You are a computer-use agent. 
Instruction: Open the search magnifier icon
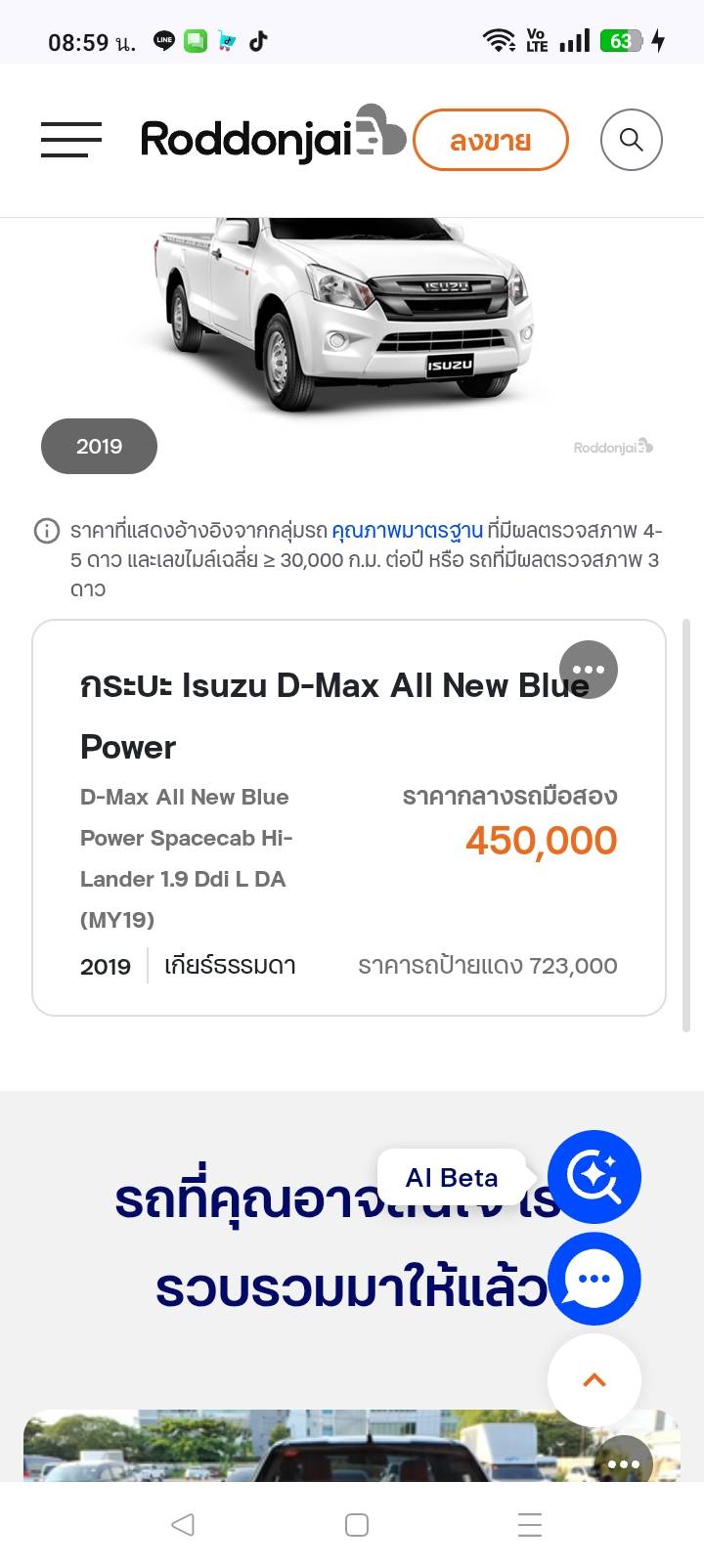[631, 140]
